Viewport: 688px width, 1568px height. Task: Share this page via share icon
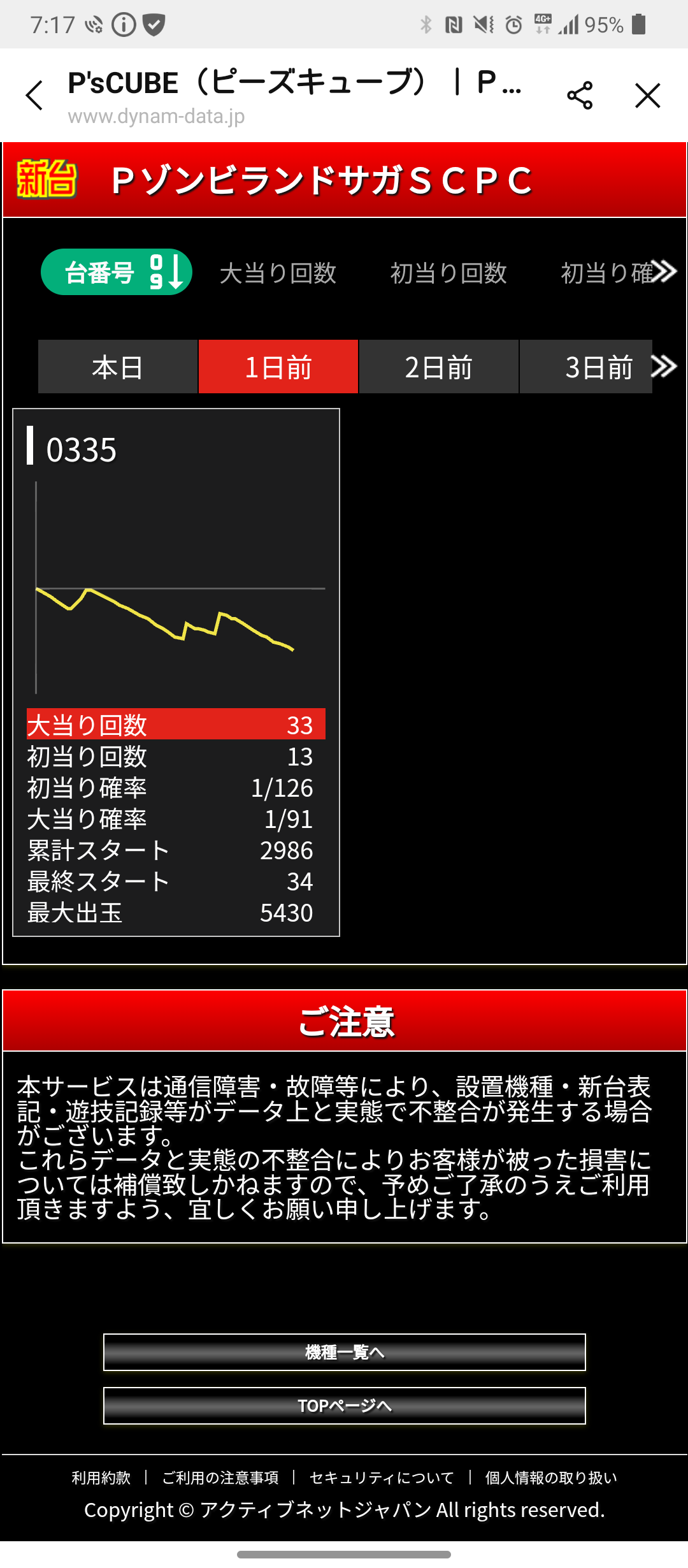(580, 96)
